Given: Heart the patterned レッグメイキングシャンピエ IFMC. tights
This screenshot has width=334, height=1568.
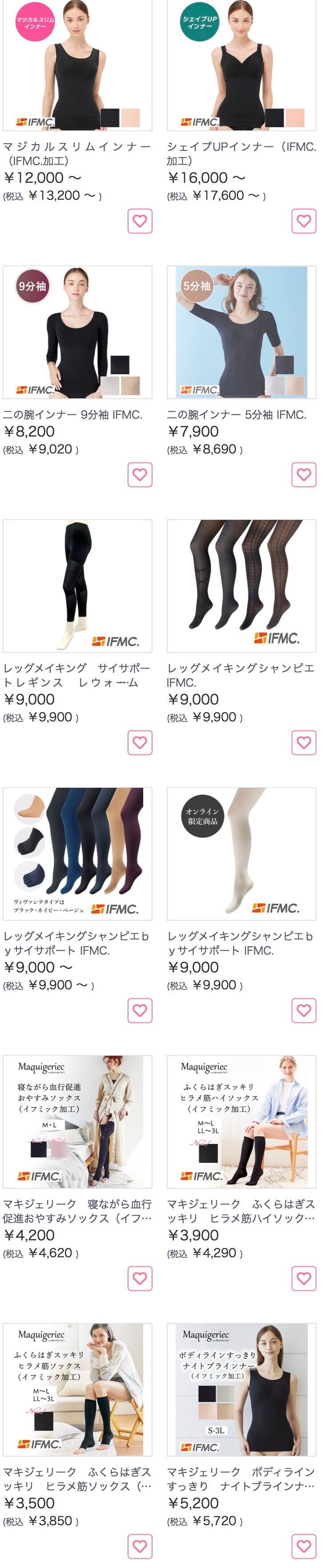Looking at the screenshot, I should [x=304, y=743].
